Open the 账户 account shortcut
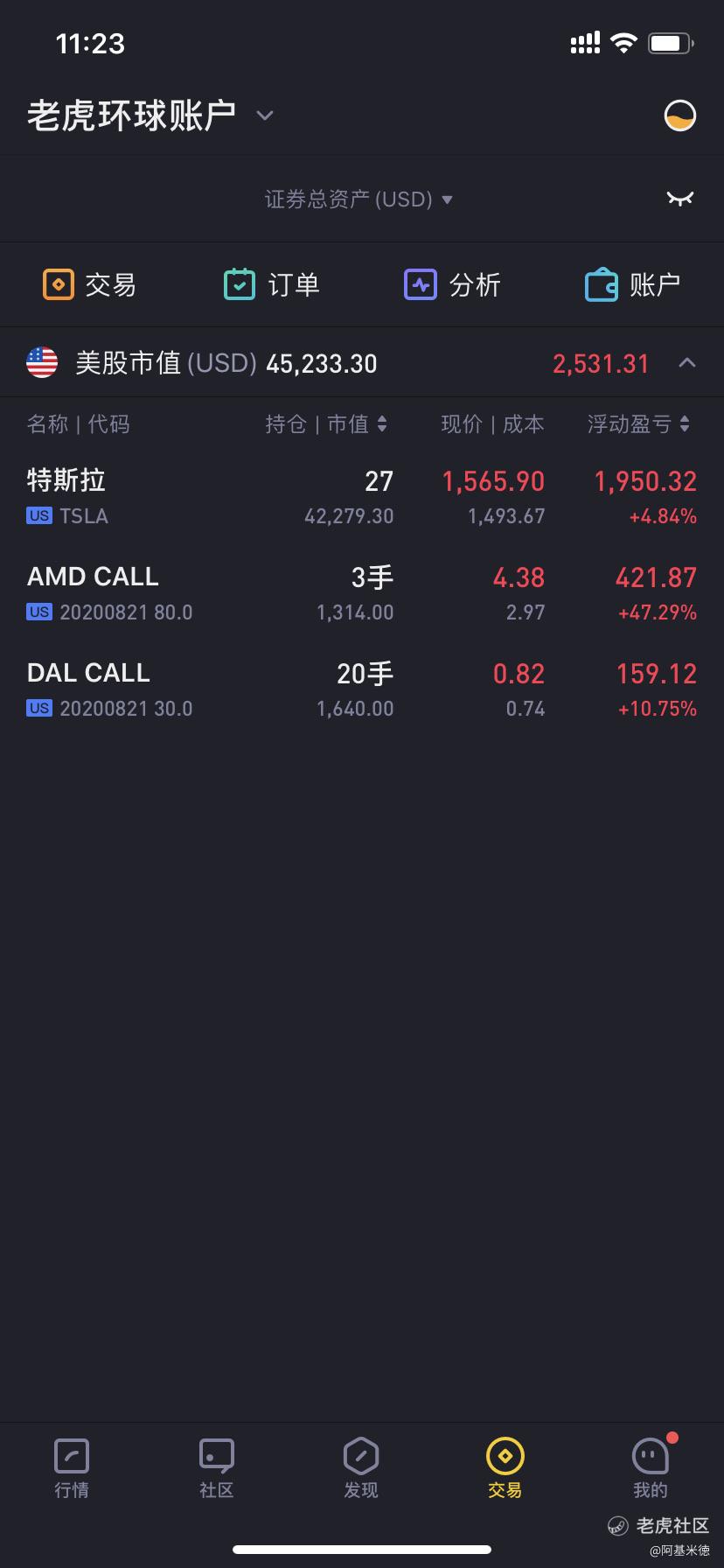Viewport: 724px width, 1568px height. click(x=632, y=285)
